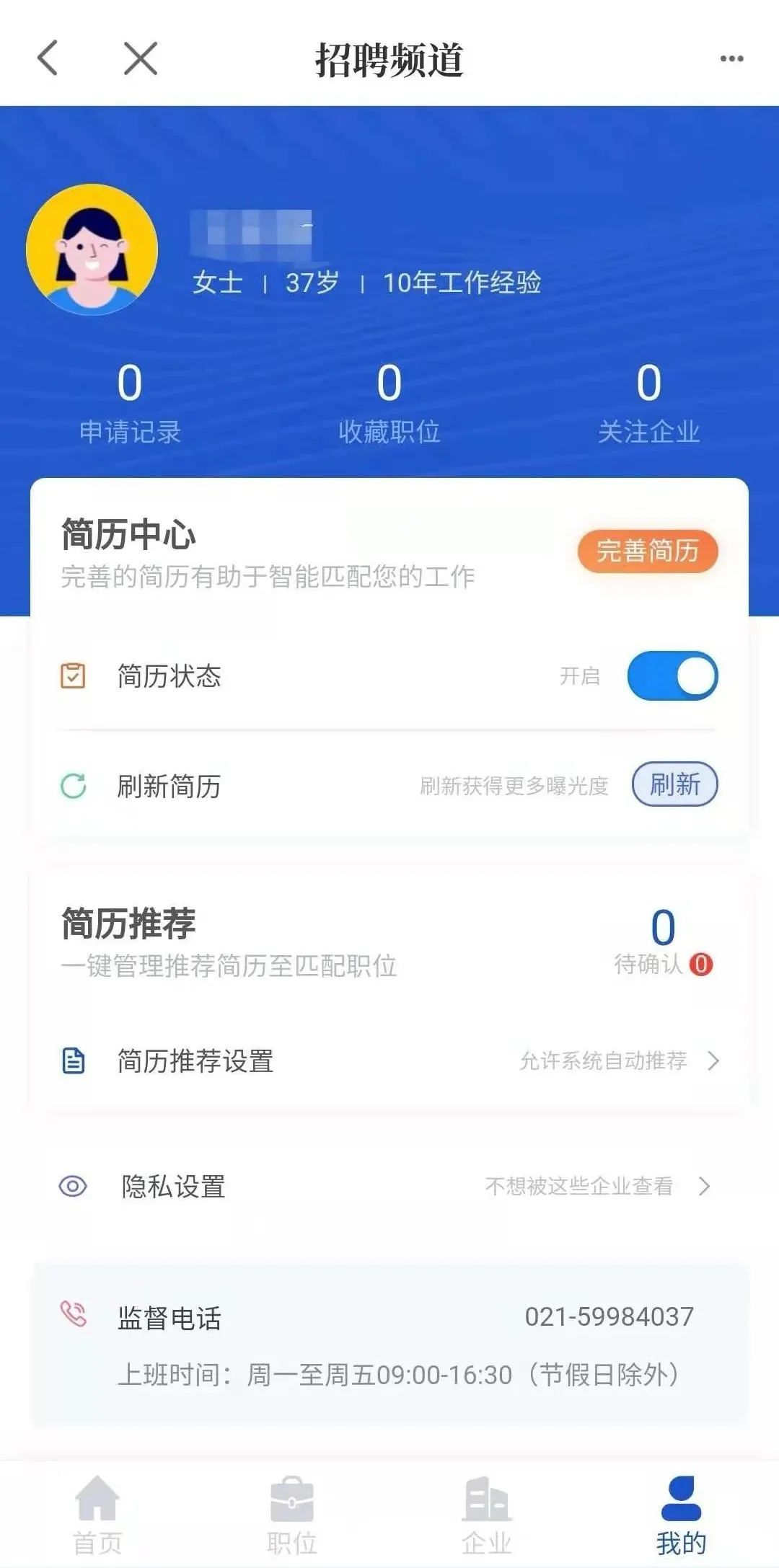Call the 监督电话 number 021-59984037
This screenshot has height=1568, width=779.
(x=609, y=1317)
